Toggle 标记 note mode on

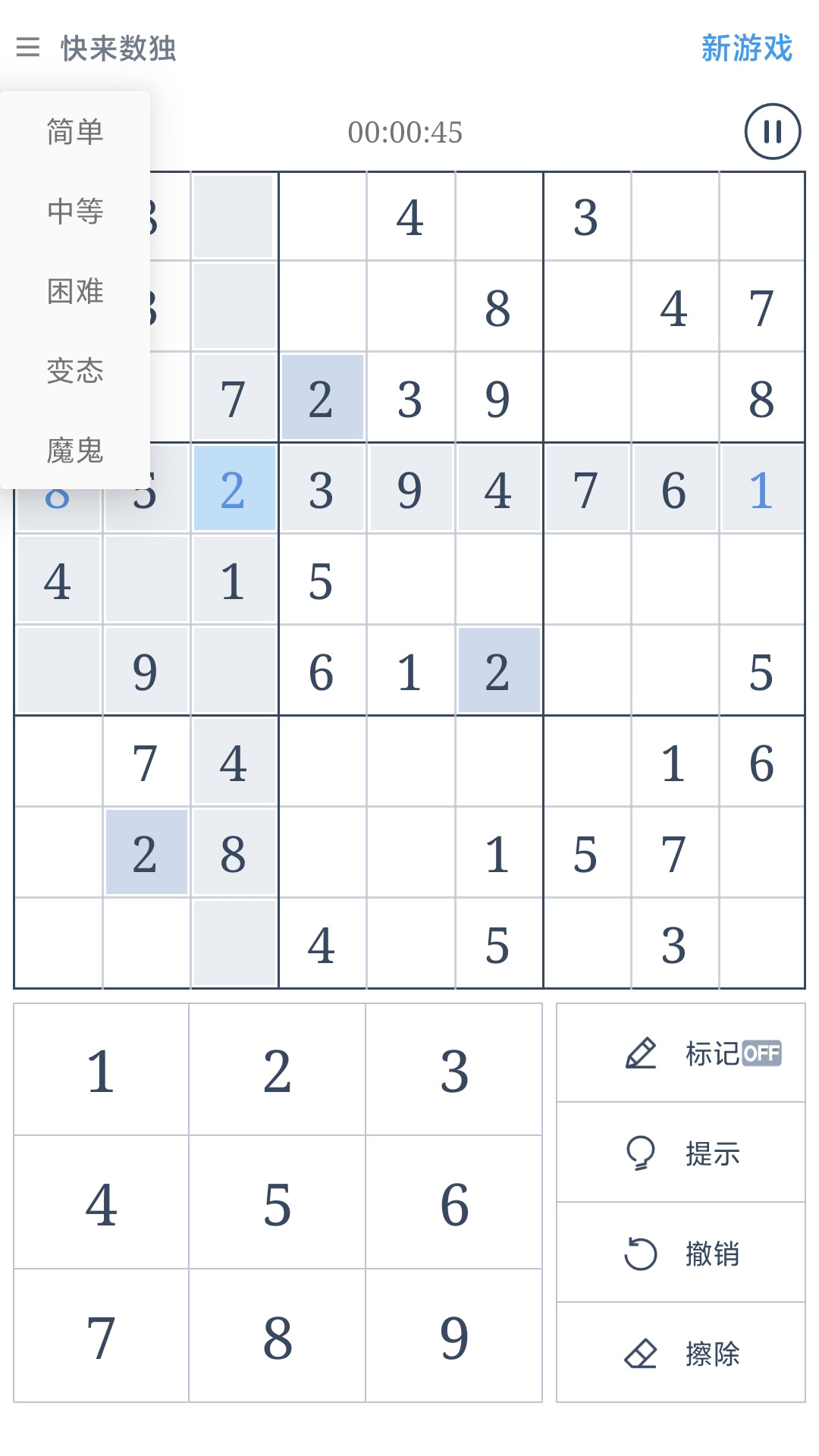[x=681, y=1053]
